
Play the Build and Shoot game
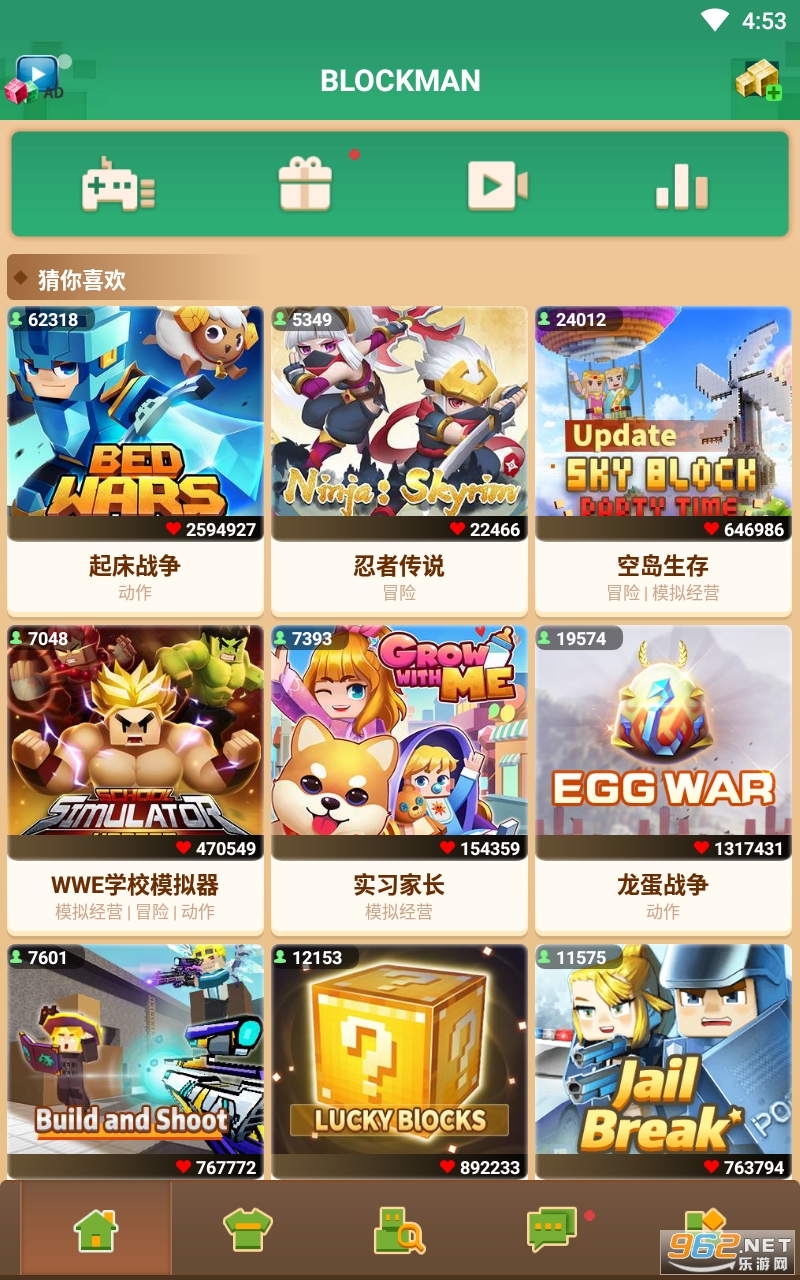click(135, 1060)
